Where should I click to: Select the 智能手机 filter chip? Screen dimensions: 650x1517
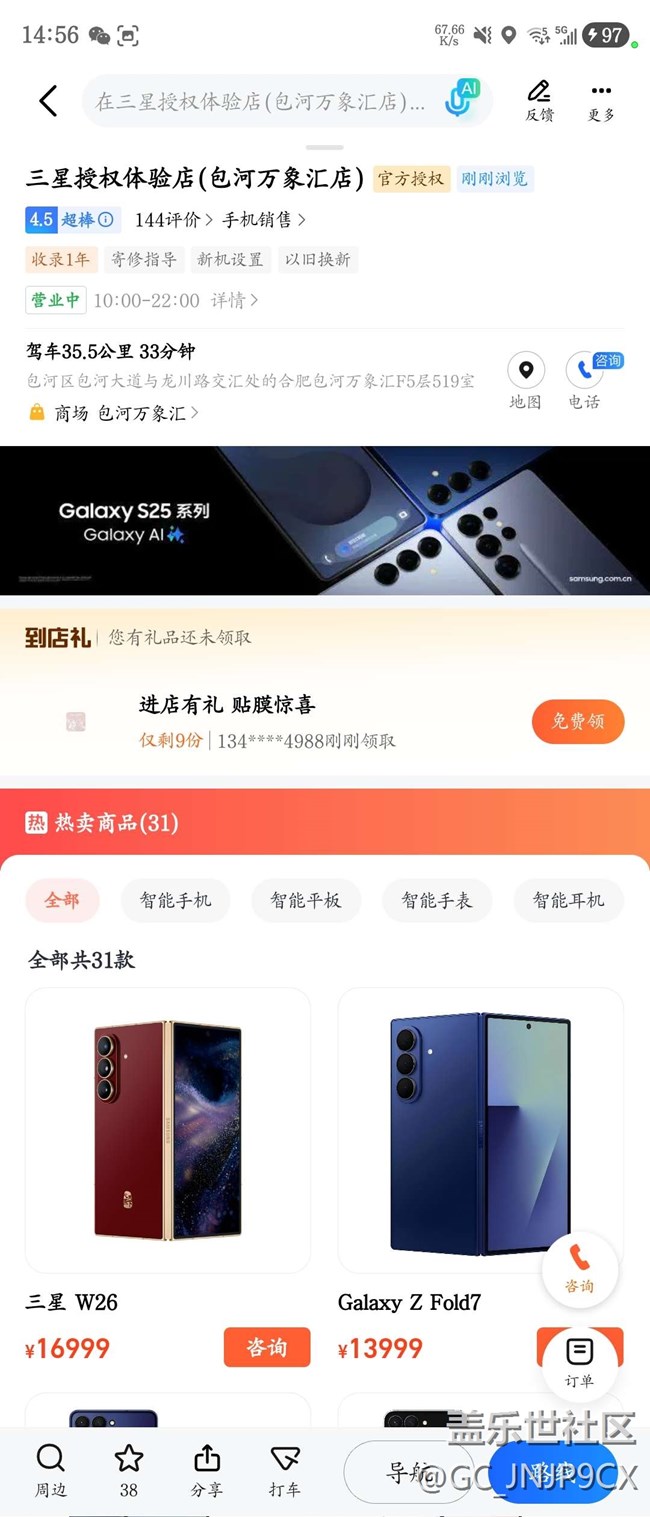(x=175, y=900)
